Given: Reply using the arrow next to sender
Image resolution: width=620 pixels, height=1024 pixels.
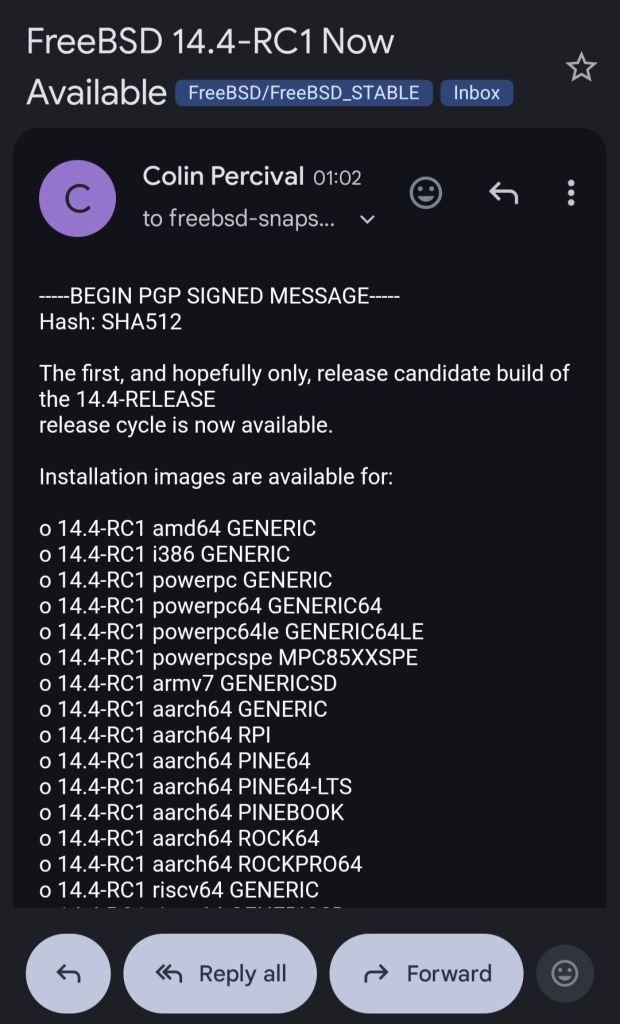Looking at the screenshot, I should (x=503, y=193).
